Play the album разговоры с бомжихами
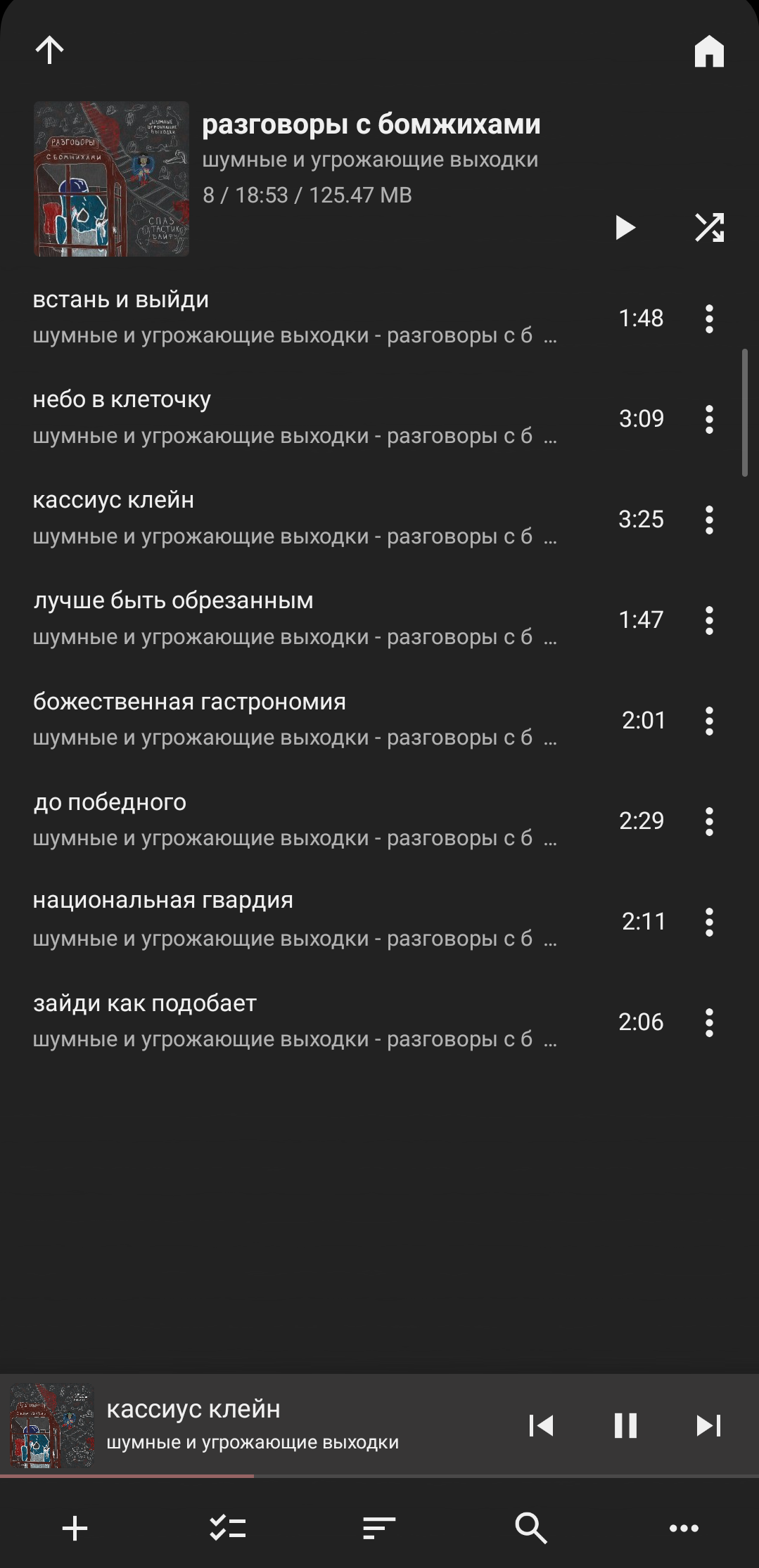The width and height of the screenshot is (759, 1568). pos(625,228)
